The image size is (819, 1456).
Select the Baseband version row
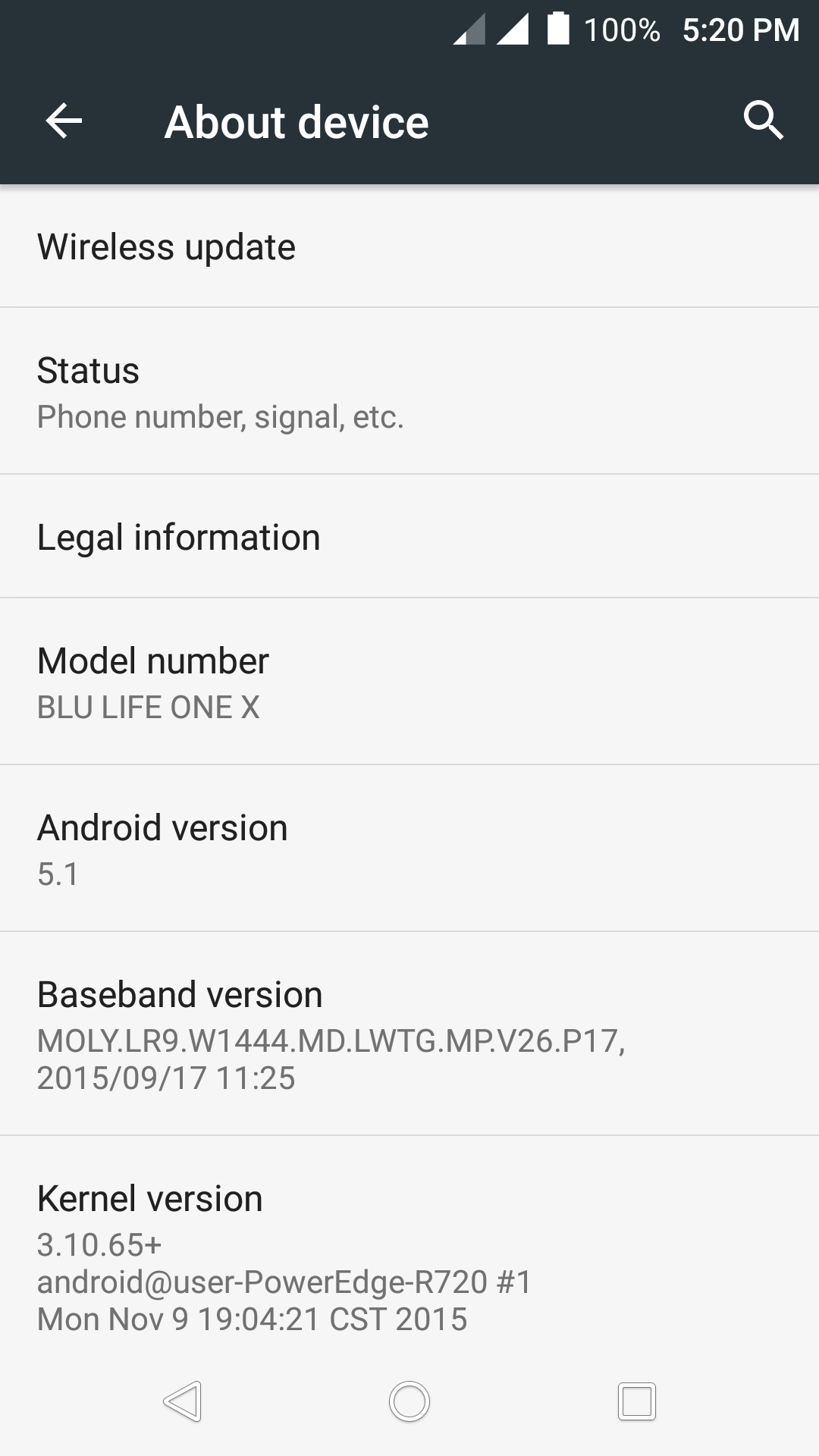point(409,1034)
